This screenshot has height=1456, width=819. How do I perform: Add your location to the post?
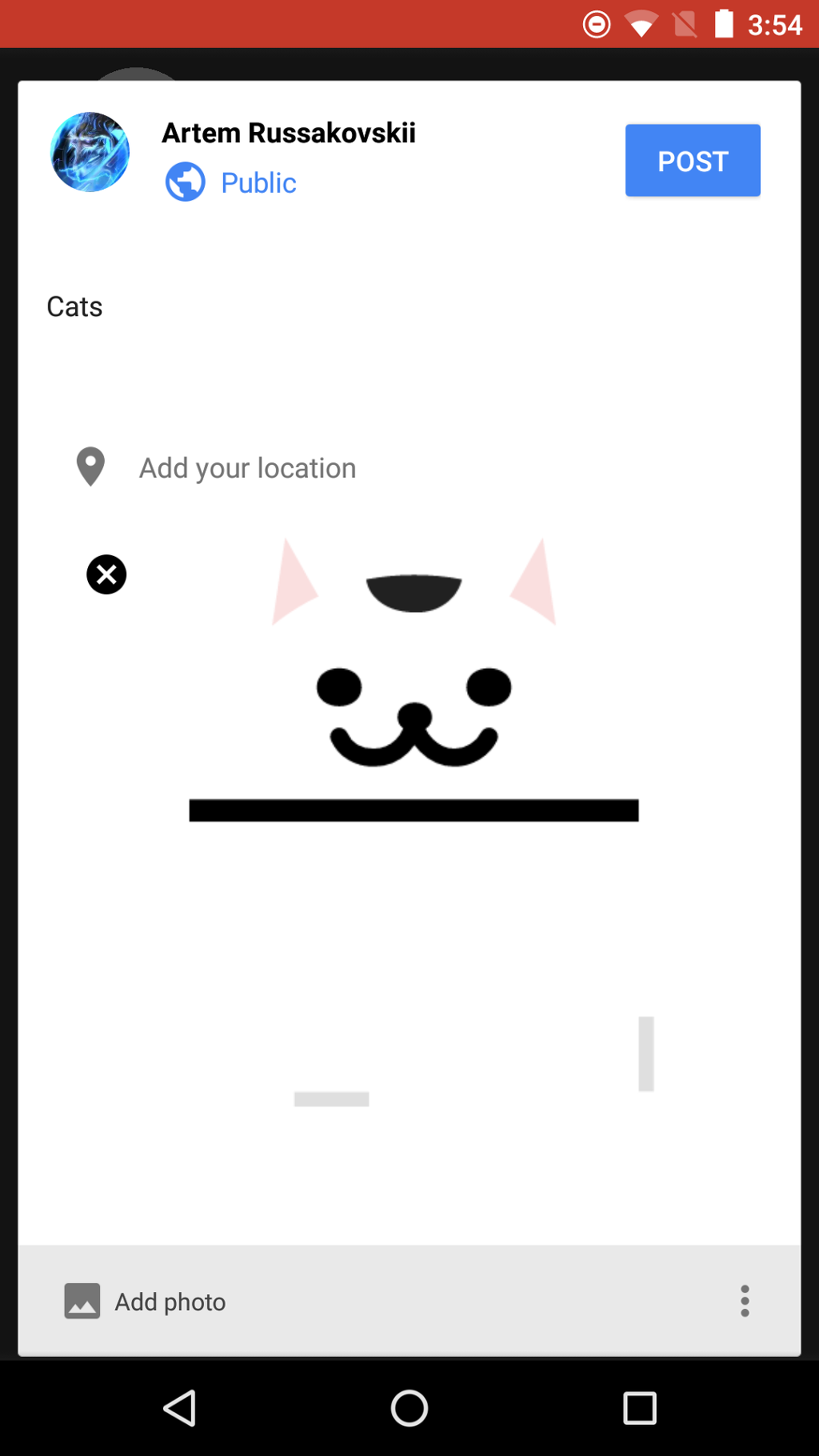pos(247,468)
